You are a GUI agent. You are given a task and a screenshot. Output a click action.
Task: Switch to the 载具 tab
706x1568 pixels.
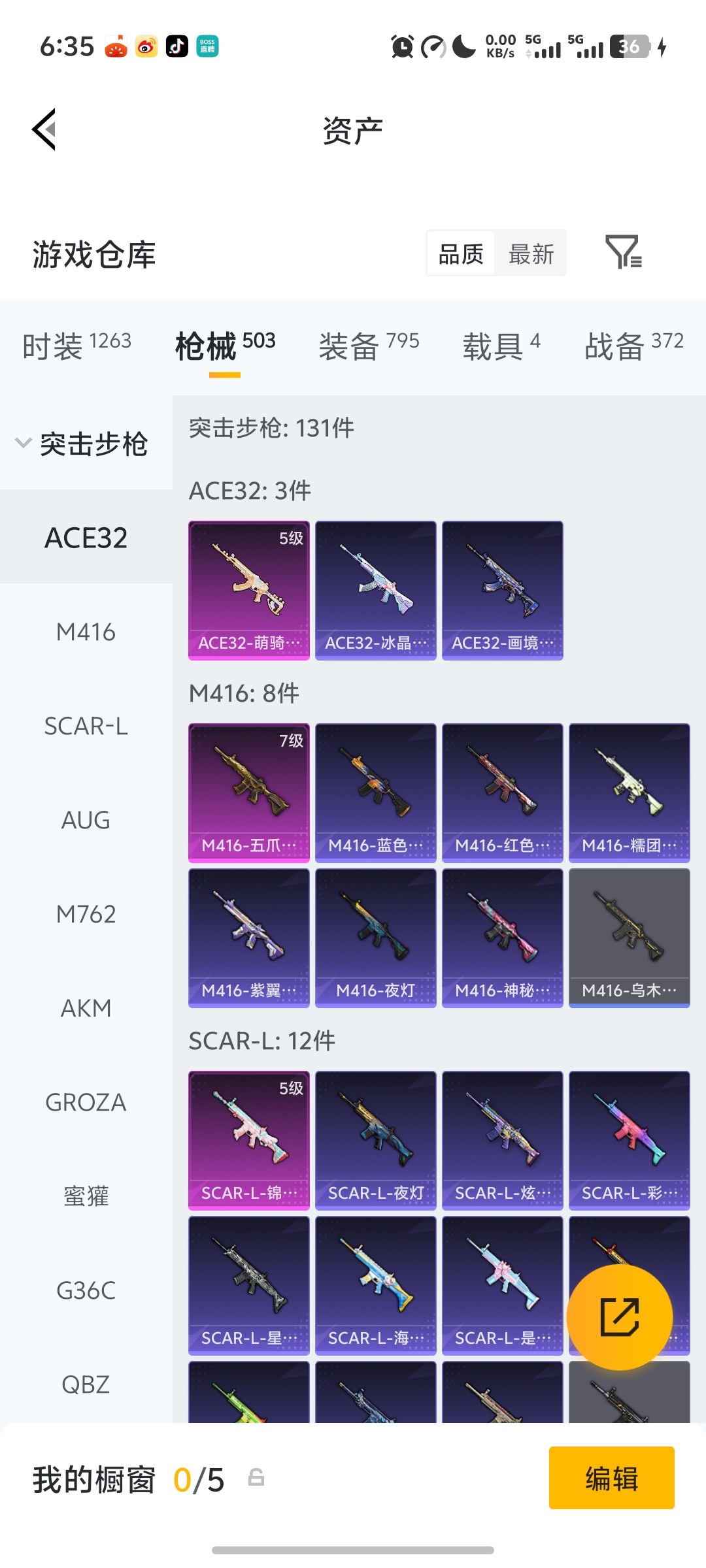coord(501,345)
